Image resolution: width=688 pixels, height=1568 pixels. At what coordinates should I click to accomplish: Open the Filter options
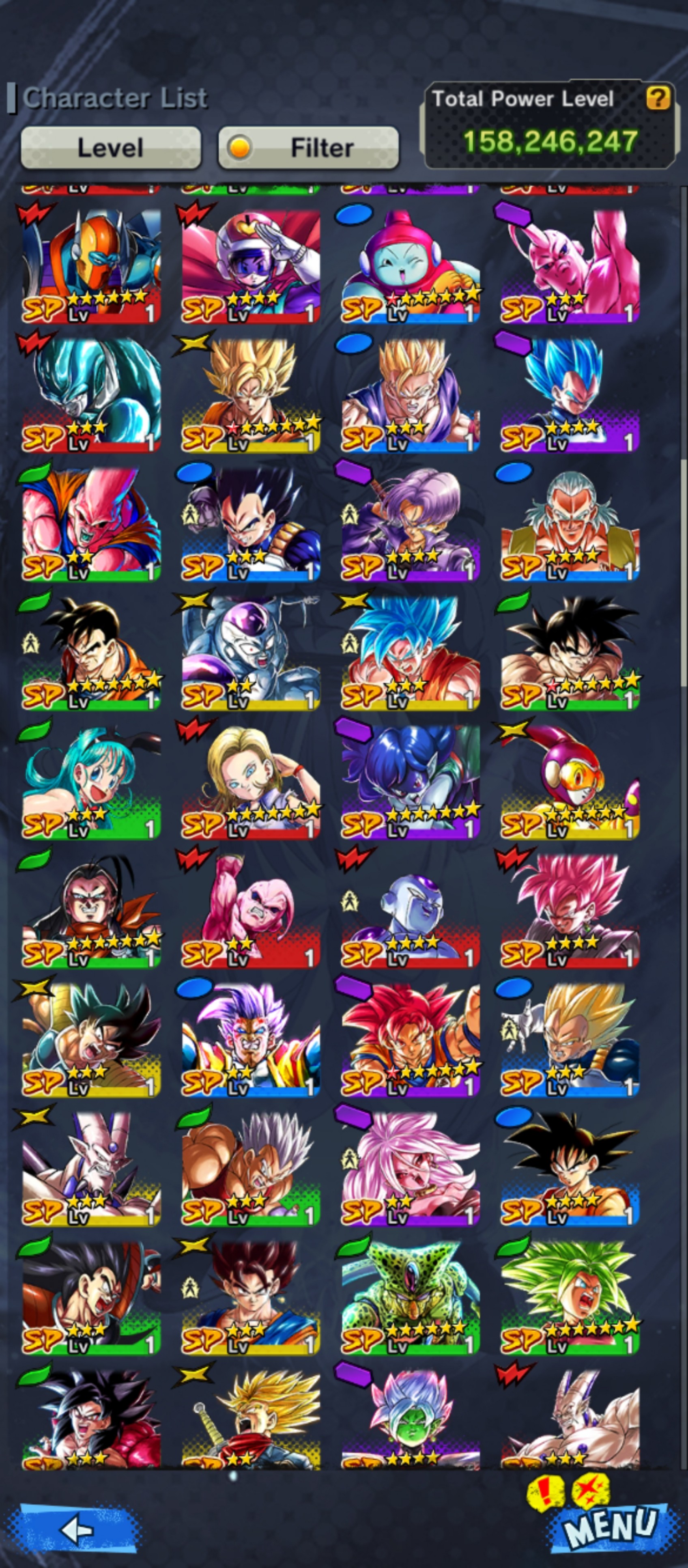308,148
